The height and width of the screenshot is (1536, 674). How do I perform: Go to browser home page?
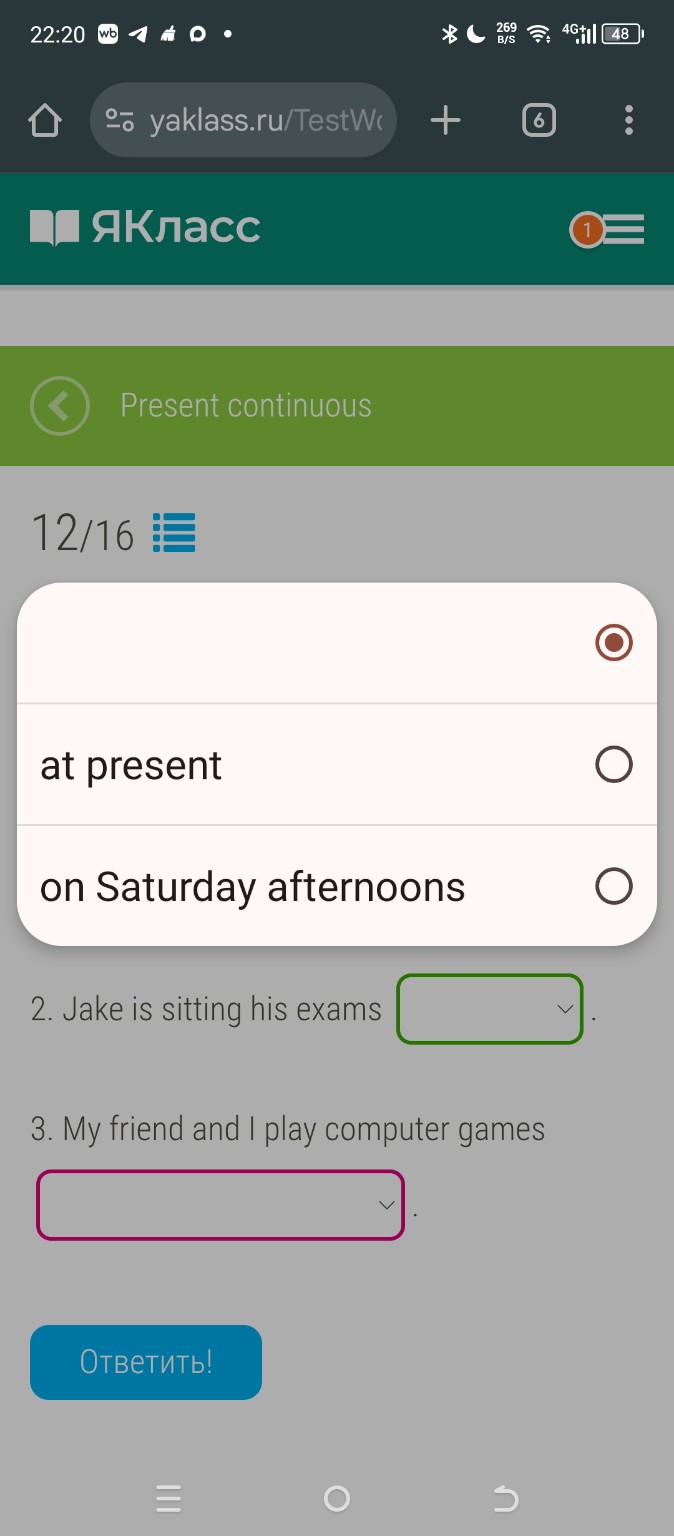(x=45, y=121)
